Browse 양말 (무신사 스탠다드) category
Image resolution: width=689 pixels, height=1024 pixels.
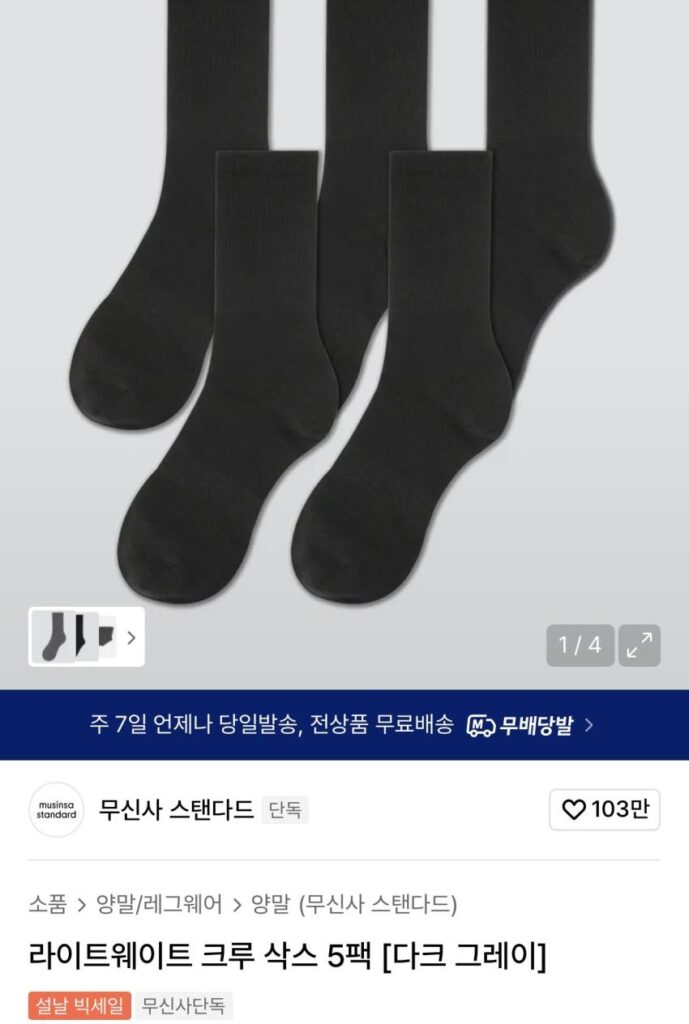tap(353, 905)
